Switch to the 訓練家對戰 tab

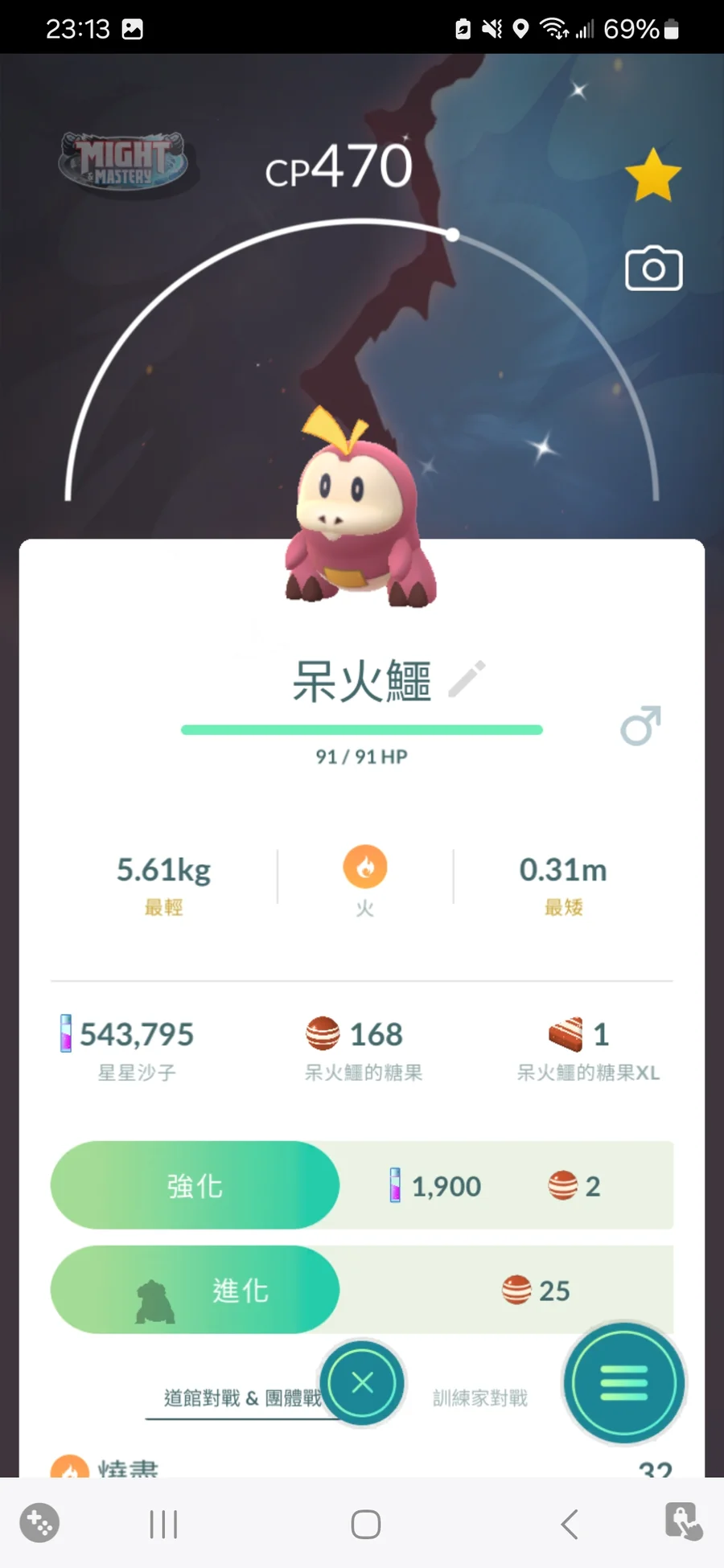tap(480, 1398)
